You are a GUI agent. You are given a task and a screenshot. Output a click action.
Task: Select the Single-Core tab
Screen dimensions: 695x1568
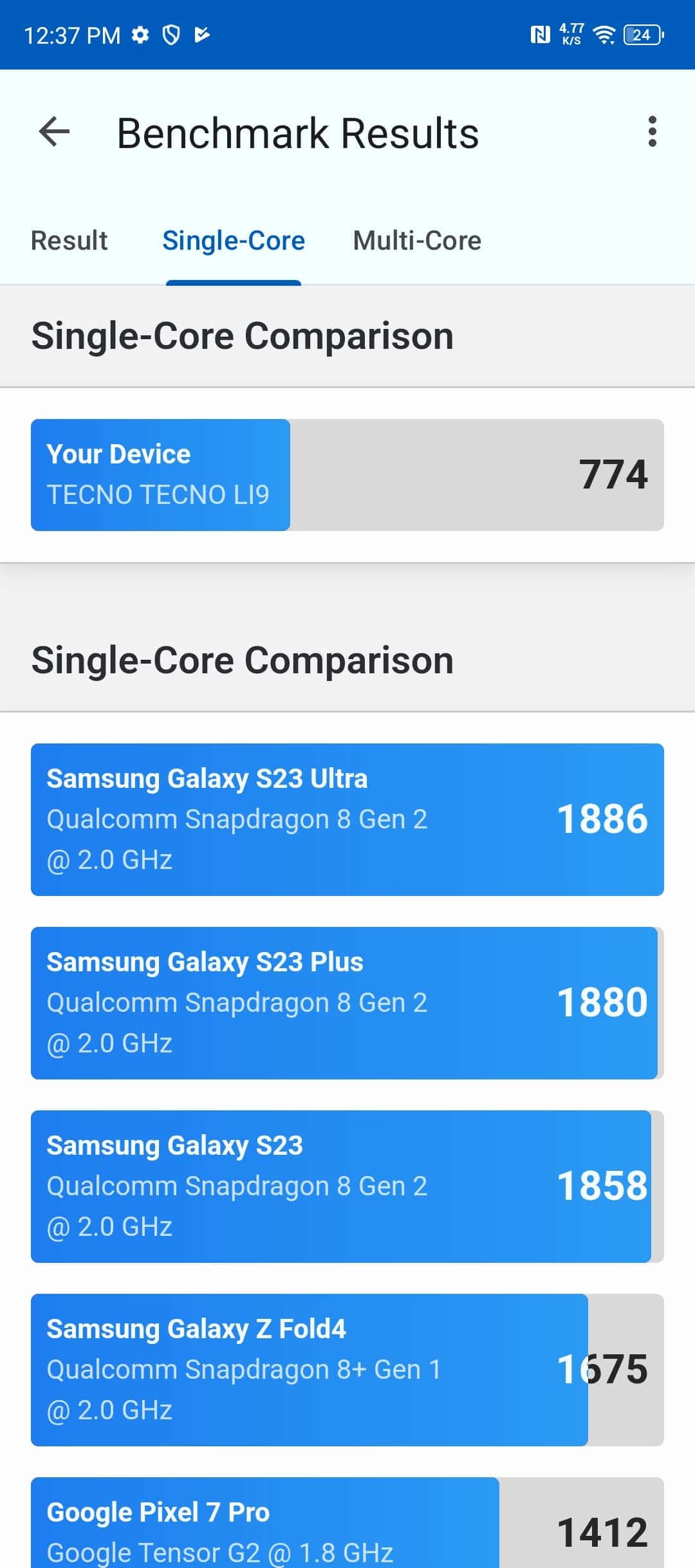[234, 241]
